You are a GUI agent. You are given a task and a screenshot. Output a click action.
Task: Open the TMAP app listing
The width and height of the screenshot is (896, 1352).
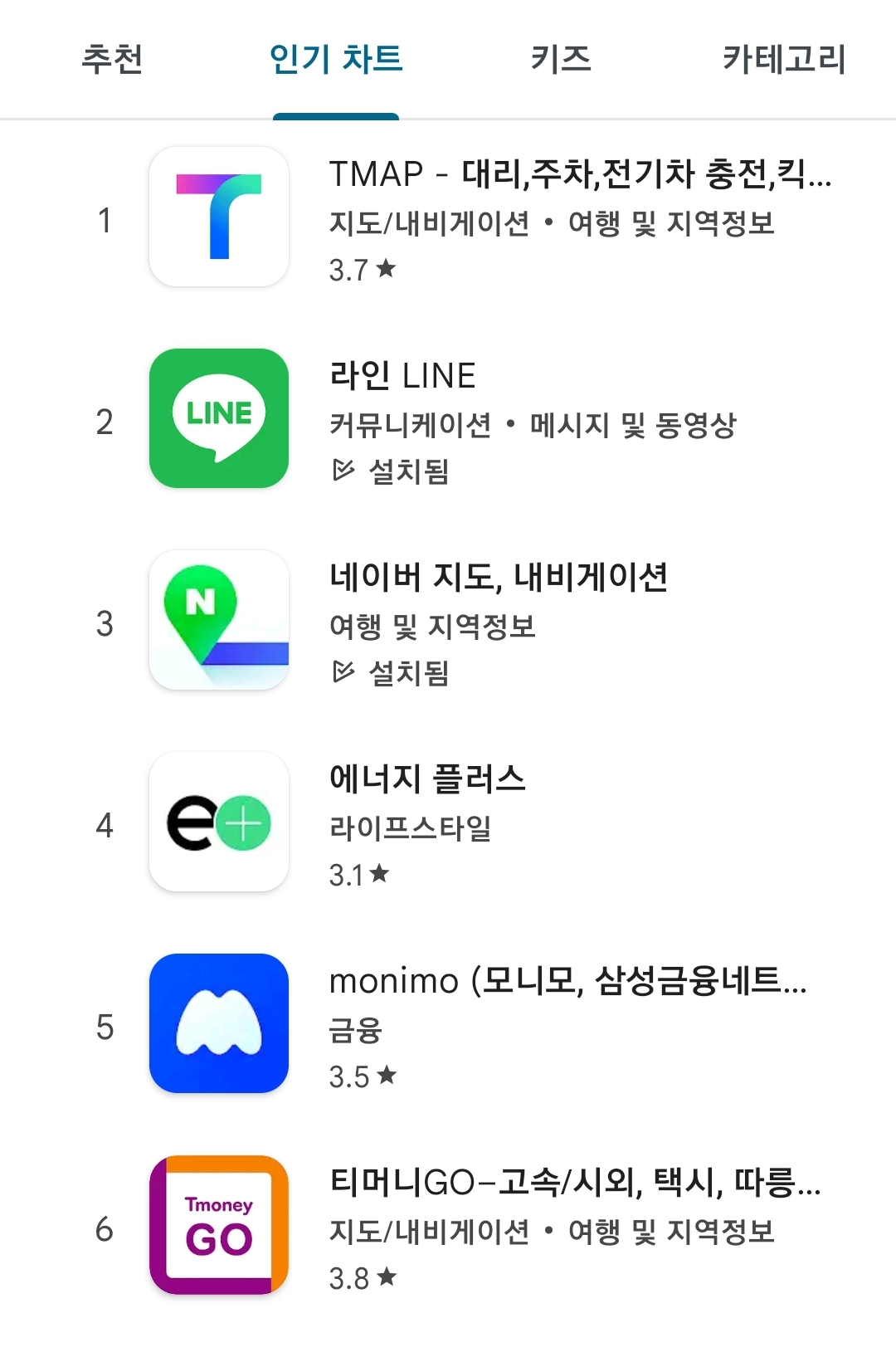579,174
